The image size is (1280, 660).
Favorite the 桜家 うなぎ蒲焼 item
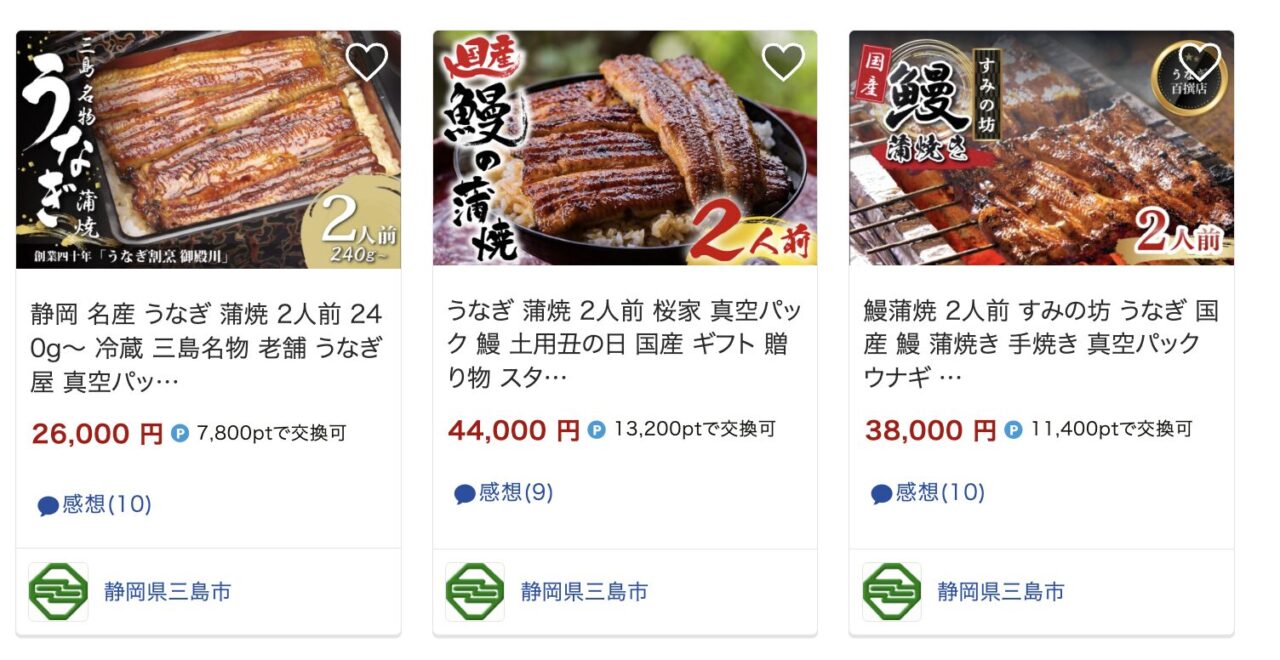tap(783, 62)
